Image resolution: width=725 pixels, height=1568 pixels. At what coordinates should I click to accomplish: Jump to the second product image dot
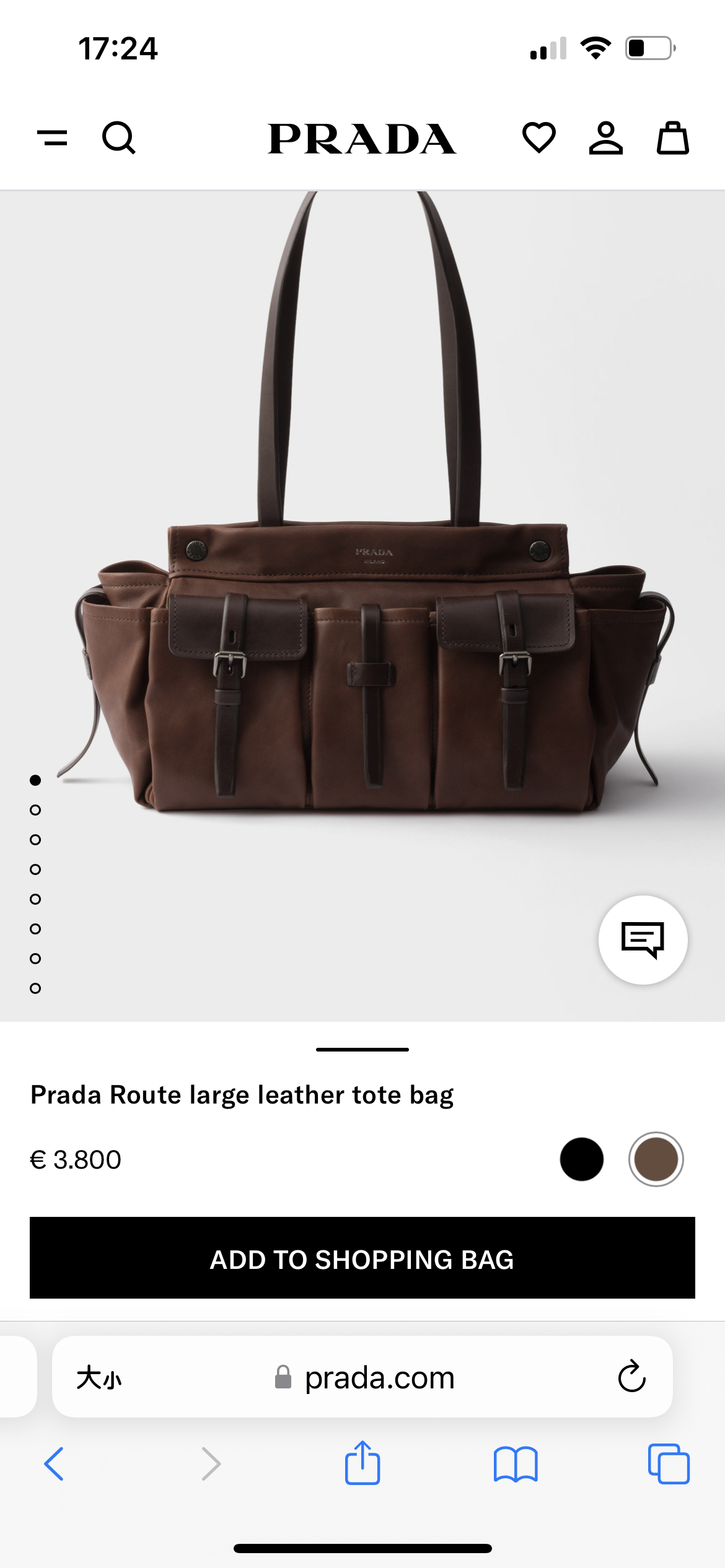[x=35, y=810]
